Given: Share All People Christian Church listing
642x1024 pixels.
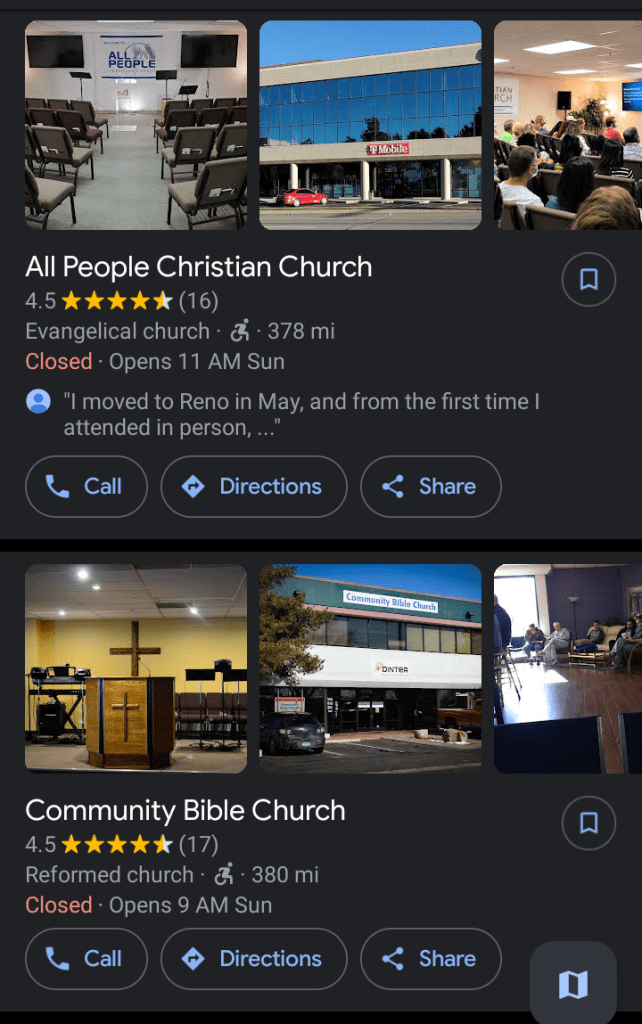Looking at the screenshot, I should pyautogui.click(x=430, y=487).
